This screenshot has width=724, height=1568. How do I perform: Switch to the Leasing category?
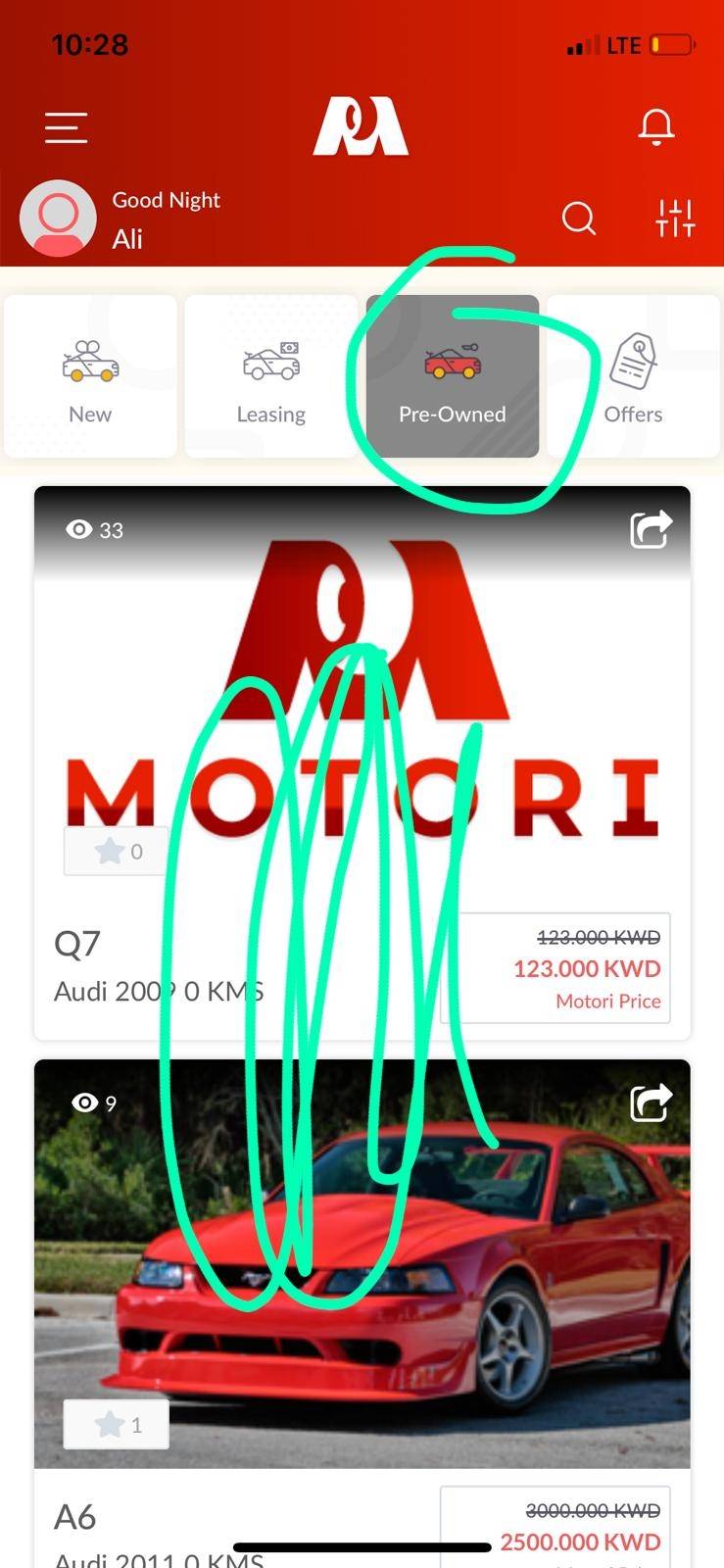click(271, 377)
